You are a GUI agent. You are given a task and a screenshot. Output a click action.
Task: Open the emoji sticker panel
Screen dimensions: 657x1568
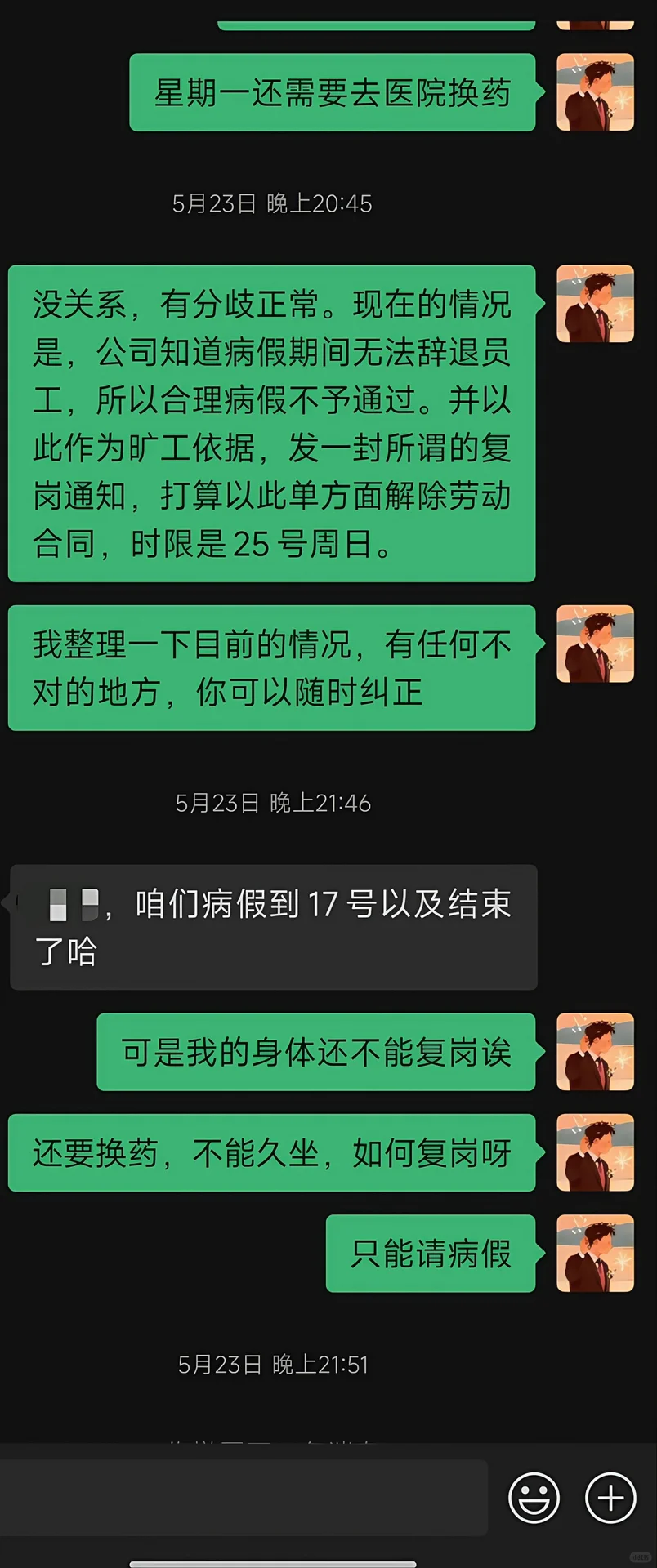534,1498
